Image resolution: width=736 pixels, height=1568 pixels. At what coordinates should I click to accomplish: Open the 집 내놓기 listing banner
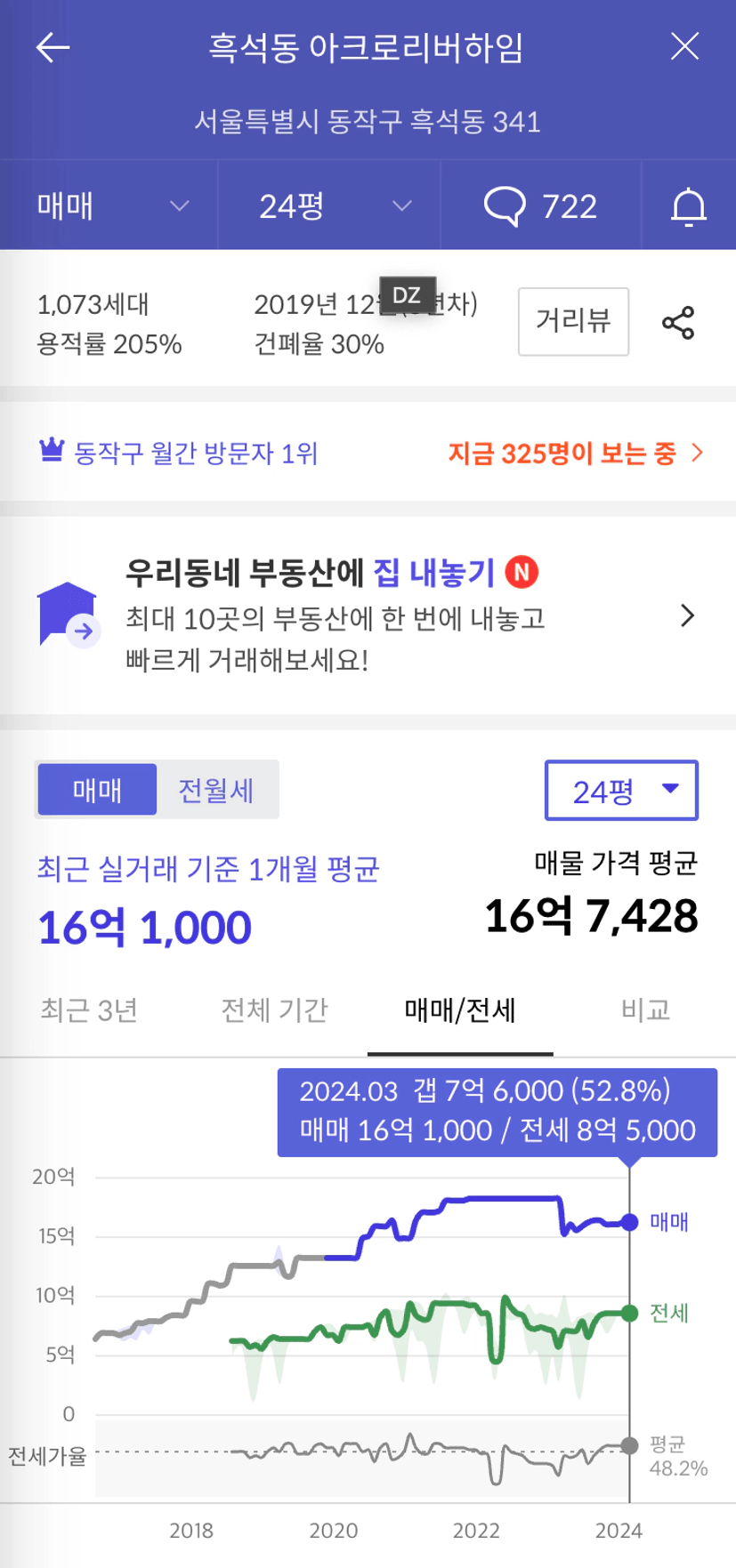[368, 615]
